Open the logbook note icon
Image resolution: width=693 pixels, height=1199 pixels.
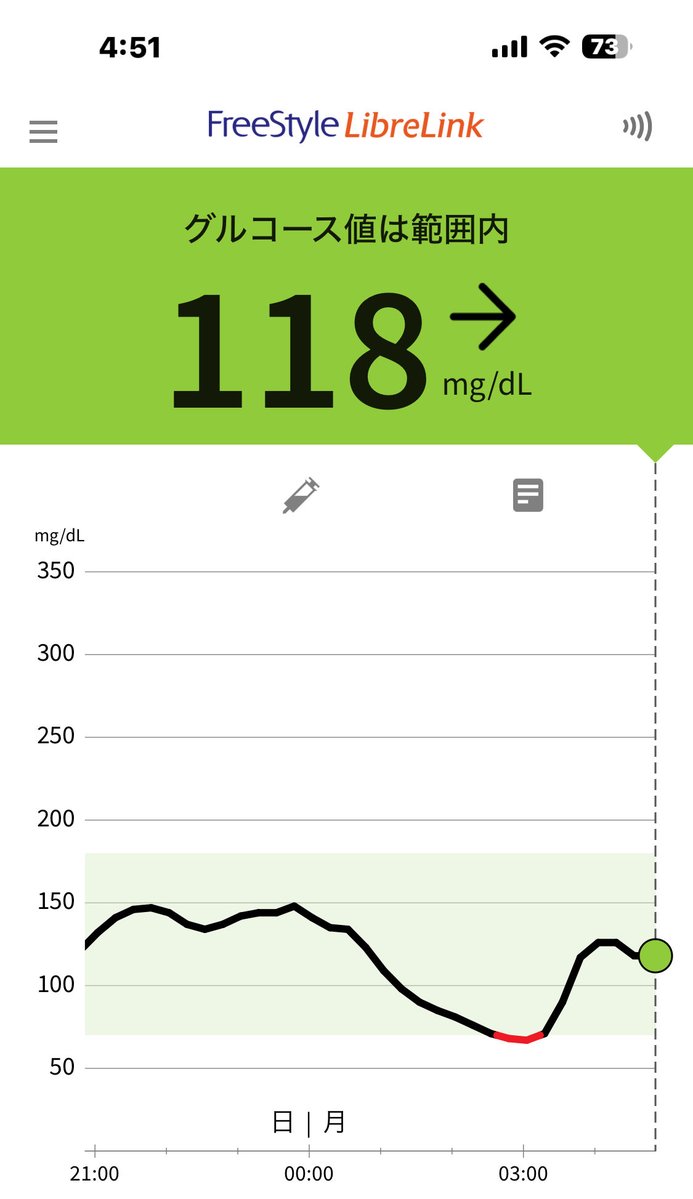528,496
